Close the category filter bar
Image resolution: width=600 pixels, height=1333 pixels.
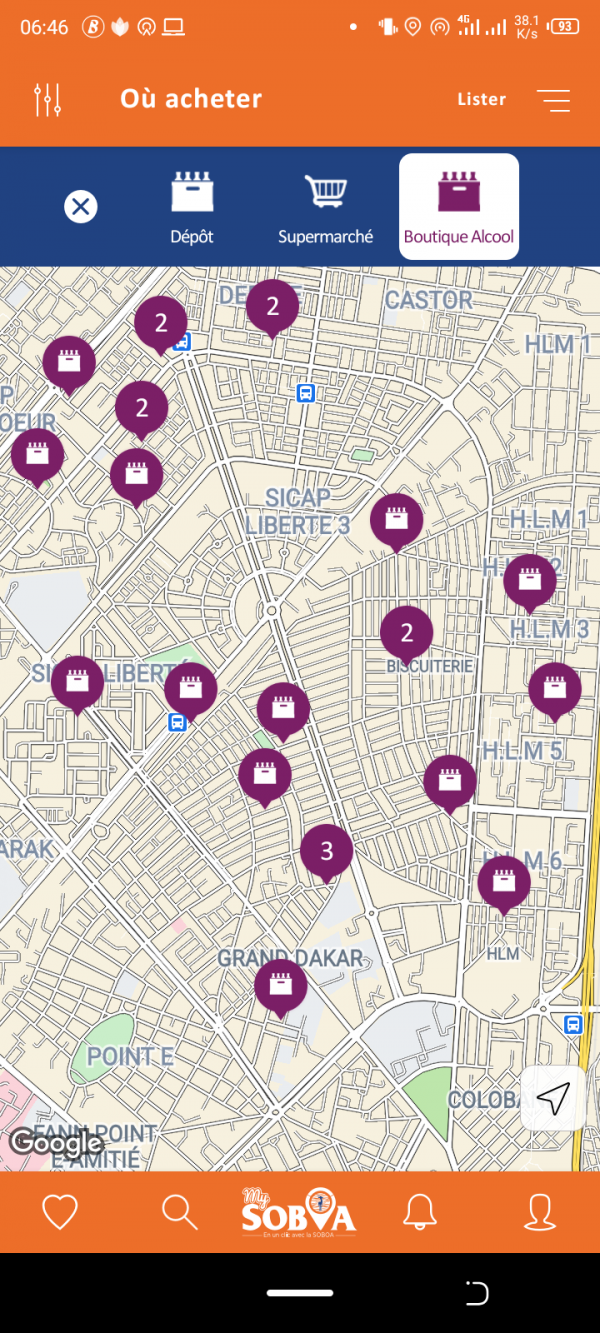tap(81, 207)
